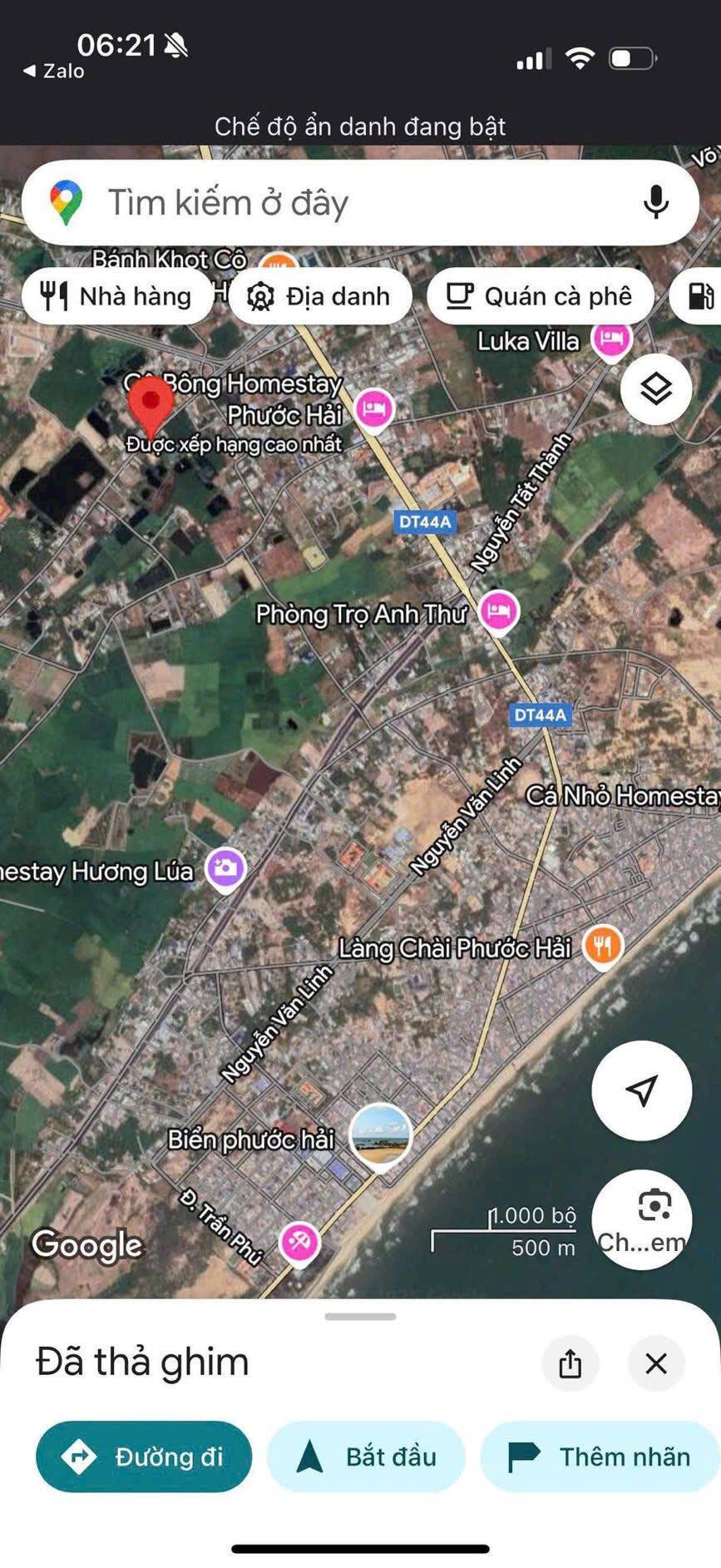Open the photo spot pin near Homestay Hương Lúa
This screenshot has width=721, height=1568.
(224, 869)
